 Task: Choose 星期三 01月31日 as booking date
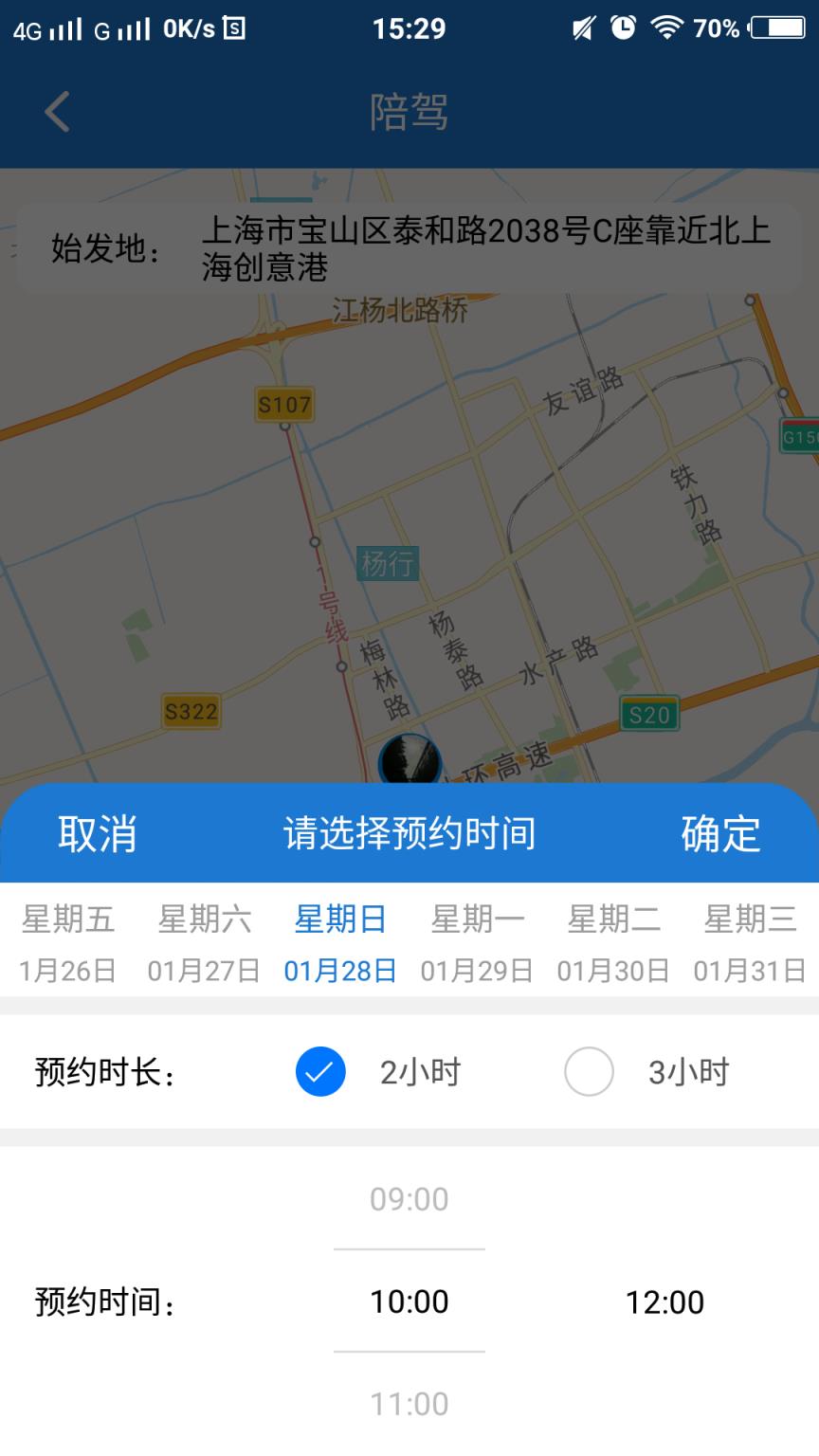(750, 943)
